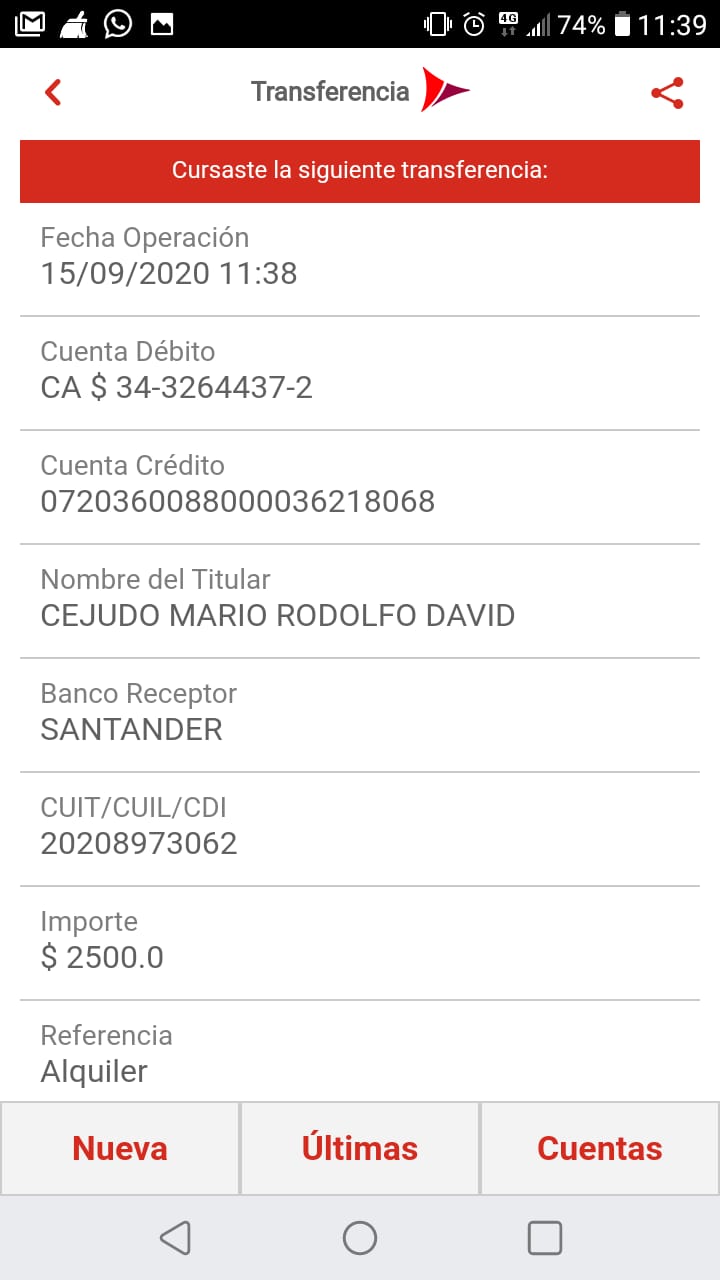720x1280 pixels.
Task: Tap the system home button
Action: click(360, 1238)
